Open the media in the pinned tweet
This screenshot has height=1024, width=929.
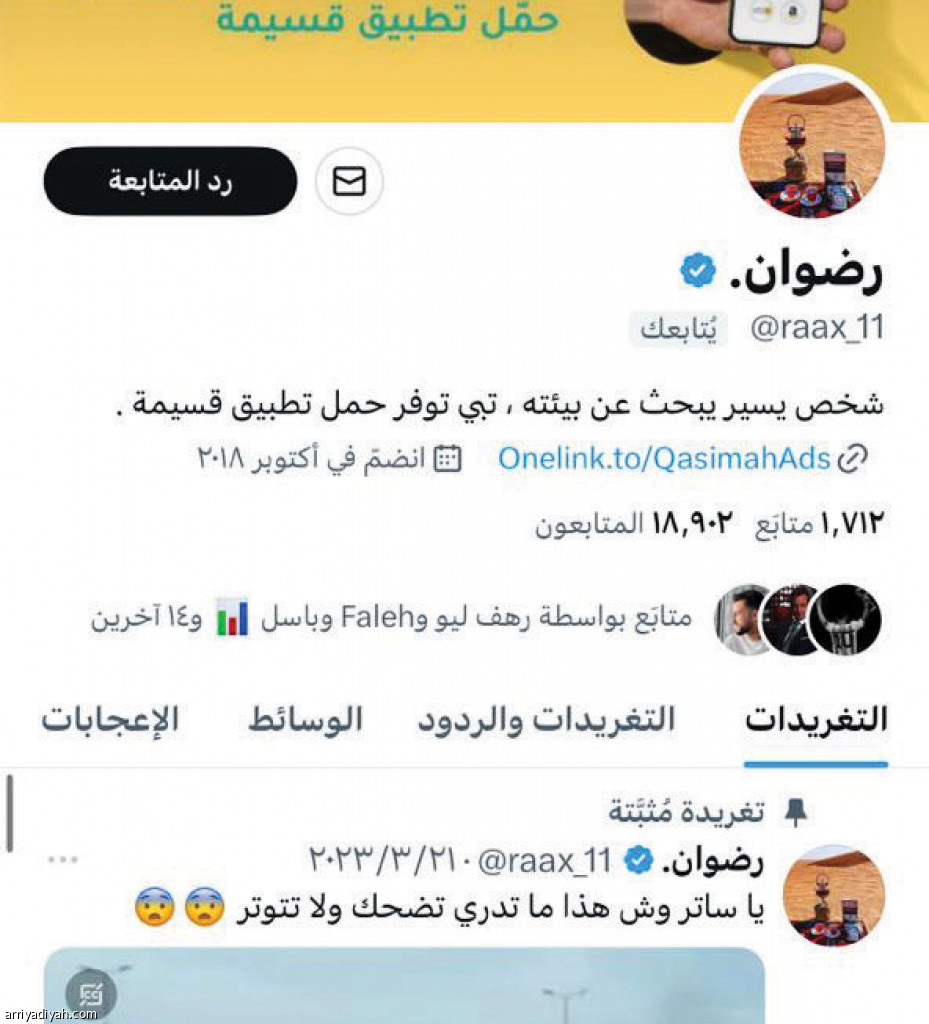pyautogui.click(x=404, y=985)
